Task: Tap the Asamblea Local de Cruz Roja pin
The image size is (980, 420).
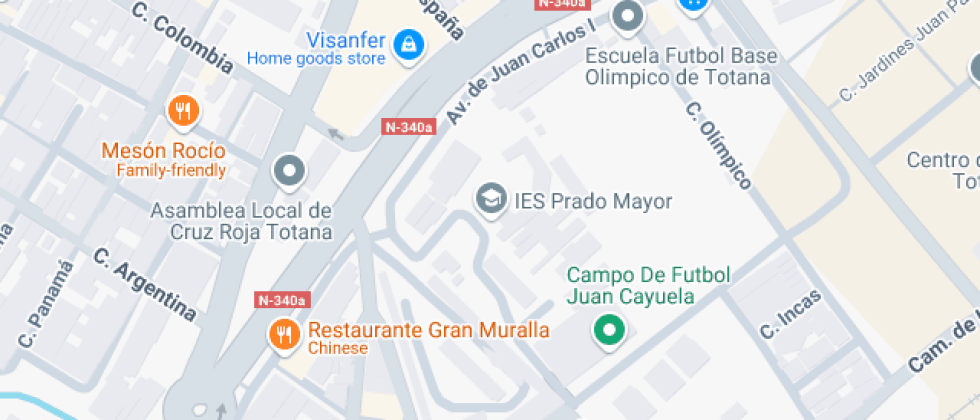Action: 289,171
